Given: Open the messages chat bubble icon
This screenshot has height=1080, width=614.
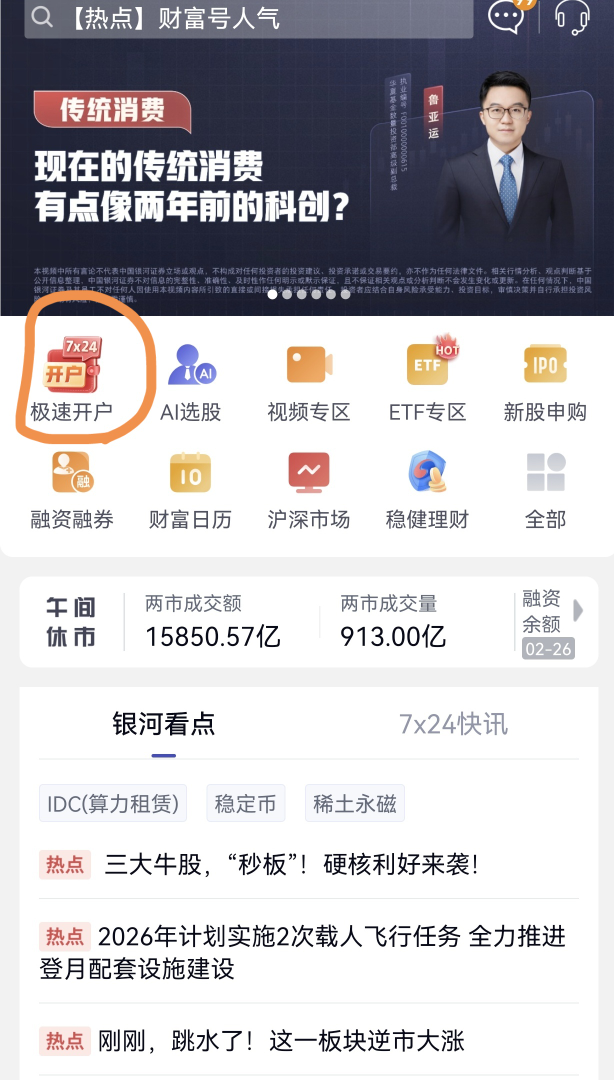Looking at the screenshot, I should (505, 17).
